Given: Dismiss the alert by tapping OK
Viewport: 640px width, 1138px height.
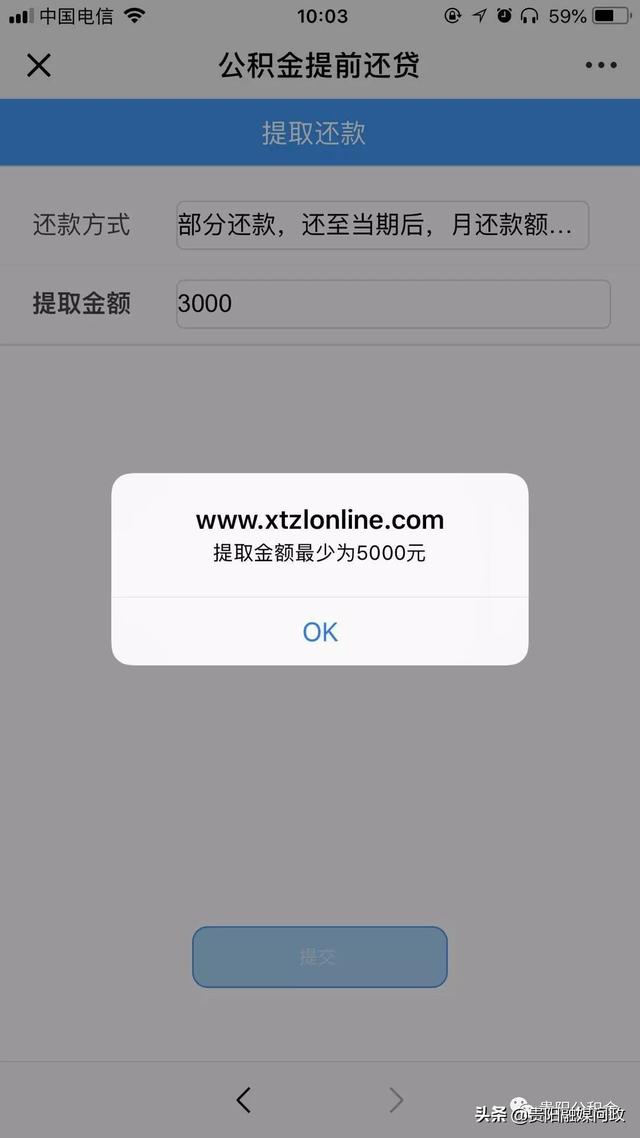Looking at the screenshot, I should click(320, 632).
